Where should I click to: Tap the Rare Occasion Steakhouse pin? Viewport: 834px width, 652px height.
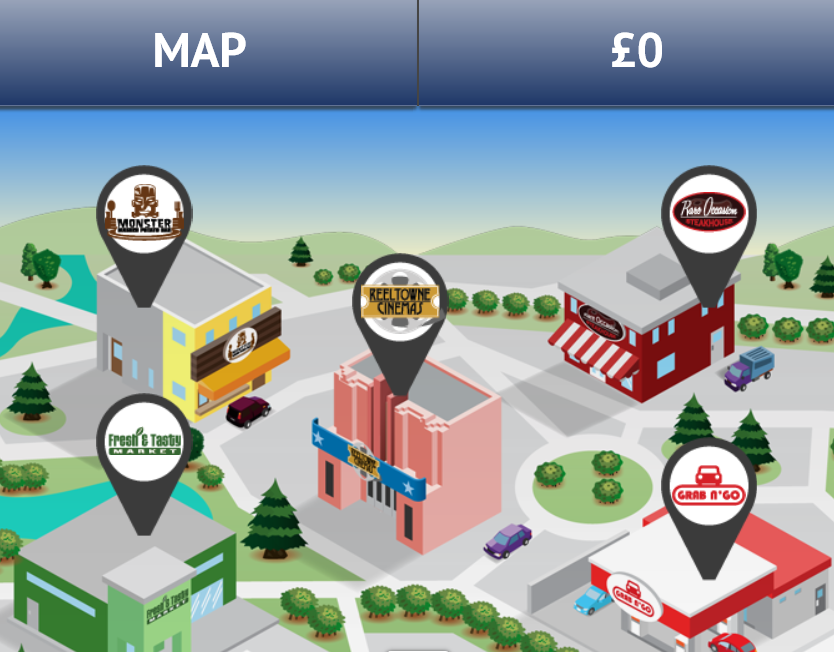pos(708,214)
